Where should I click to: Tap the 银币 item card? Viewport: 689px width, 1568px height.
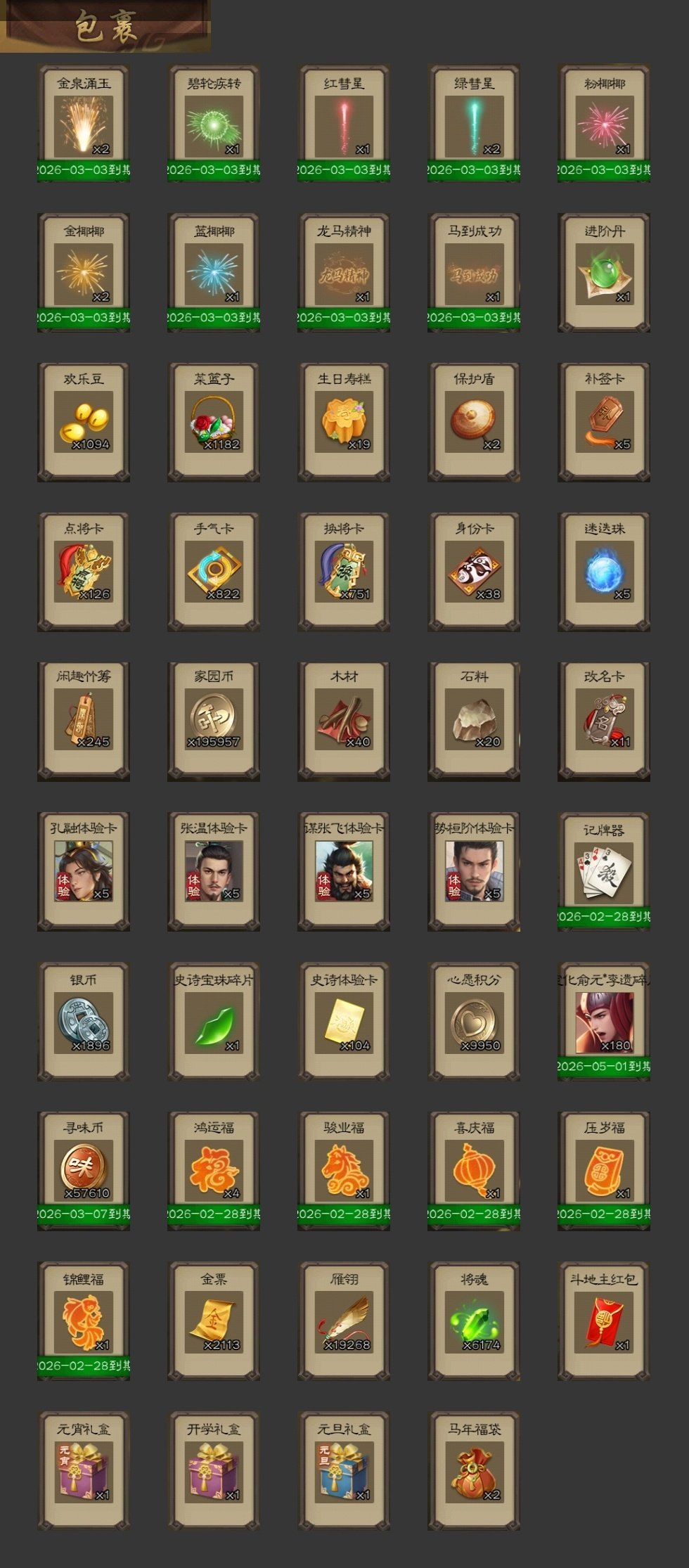coord(83,1022)
